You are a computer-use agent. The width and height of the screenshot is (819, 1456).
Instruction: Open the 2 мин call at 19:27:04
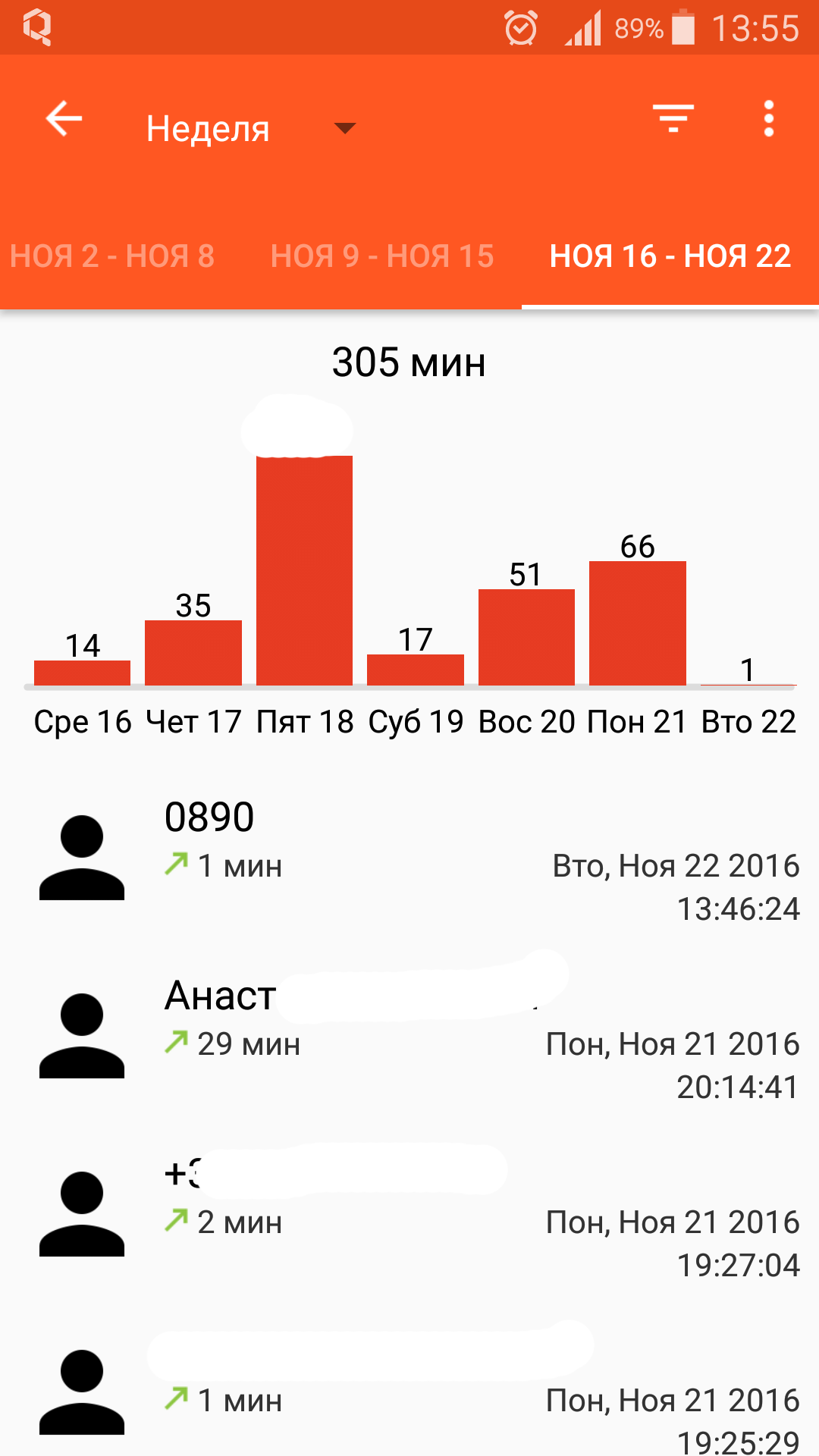[409, 1214]
